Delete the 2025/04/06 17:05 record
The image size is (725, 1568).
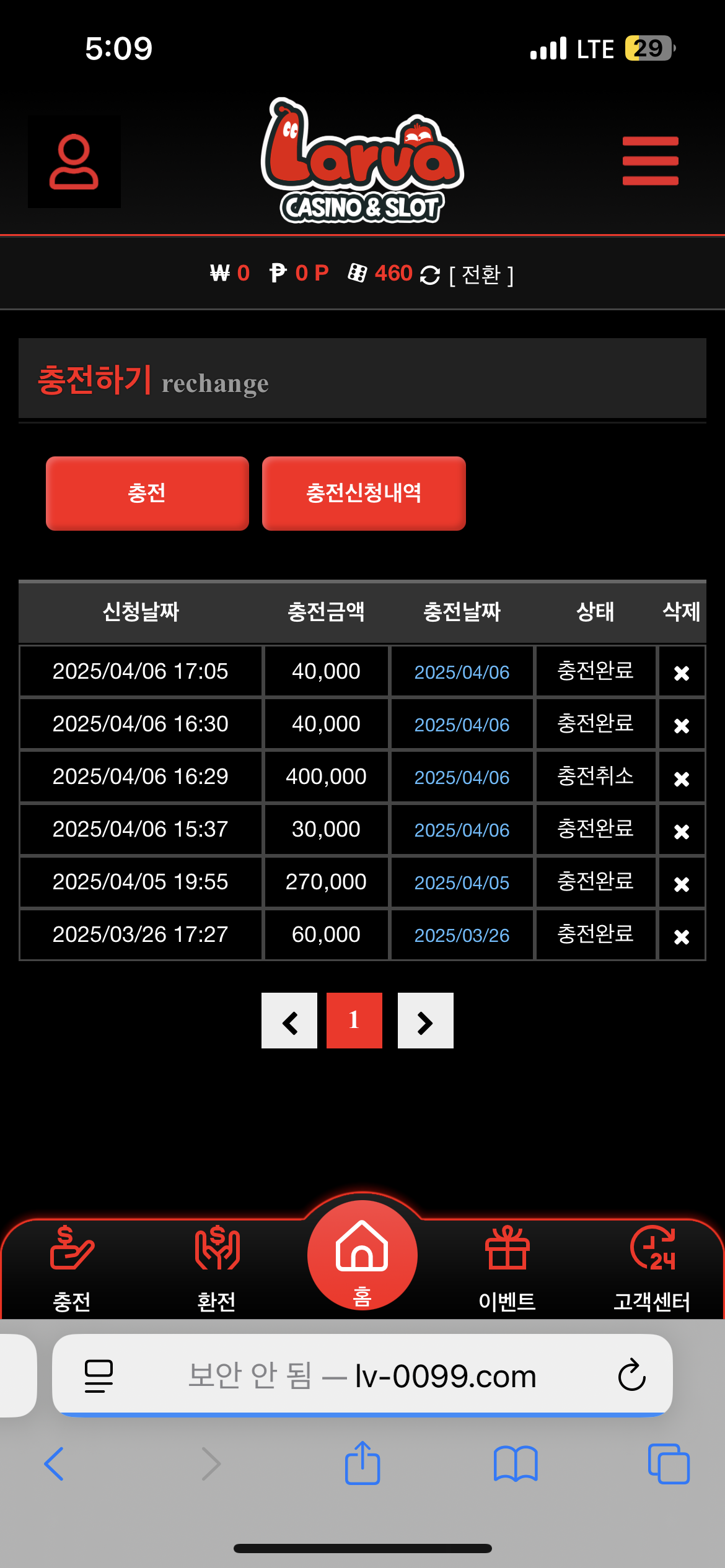pos(682,673)
